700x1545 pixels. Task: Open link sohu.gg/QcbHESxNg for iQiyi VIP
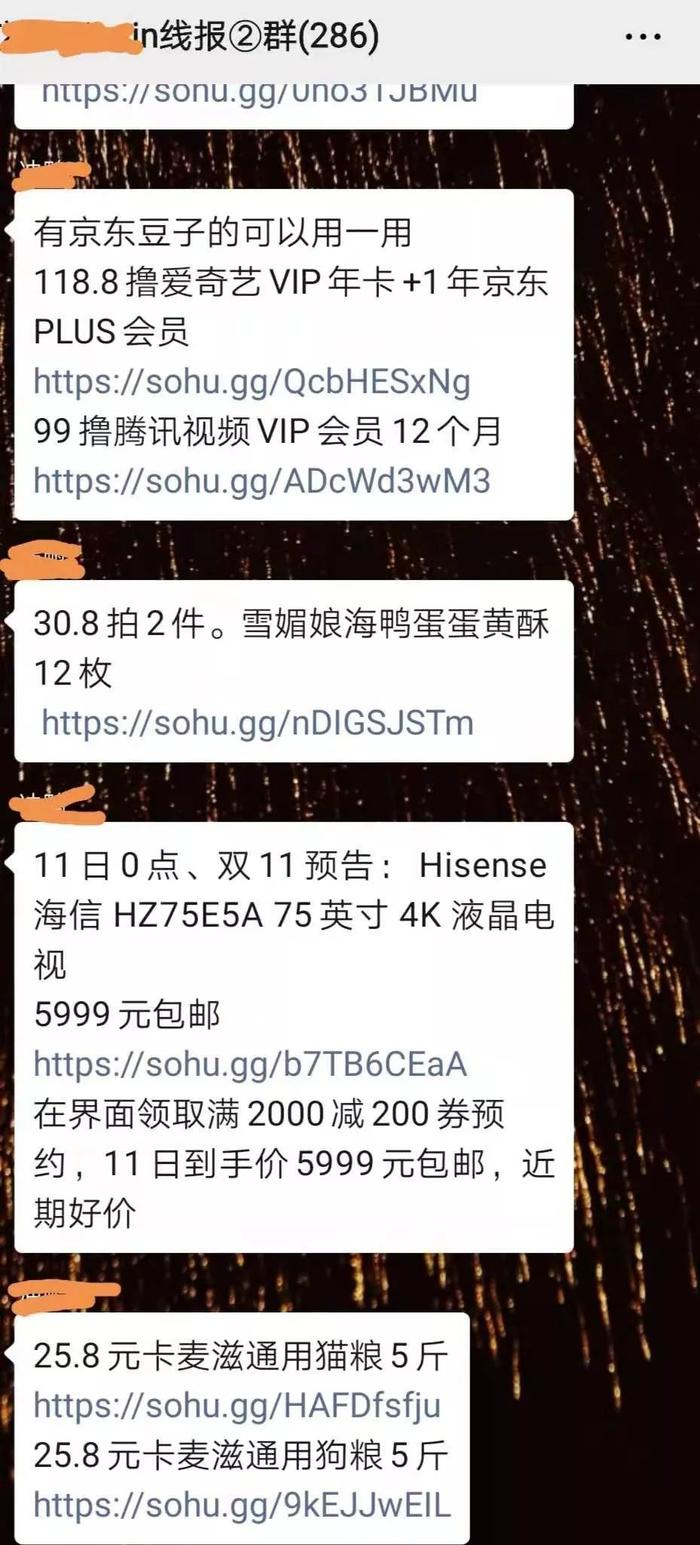(252, 382)
